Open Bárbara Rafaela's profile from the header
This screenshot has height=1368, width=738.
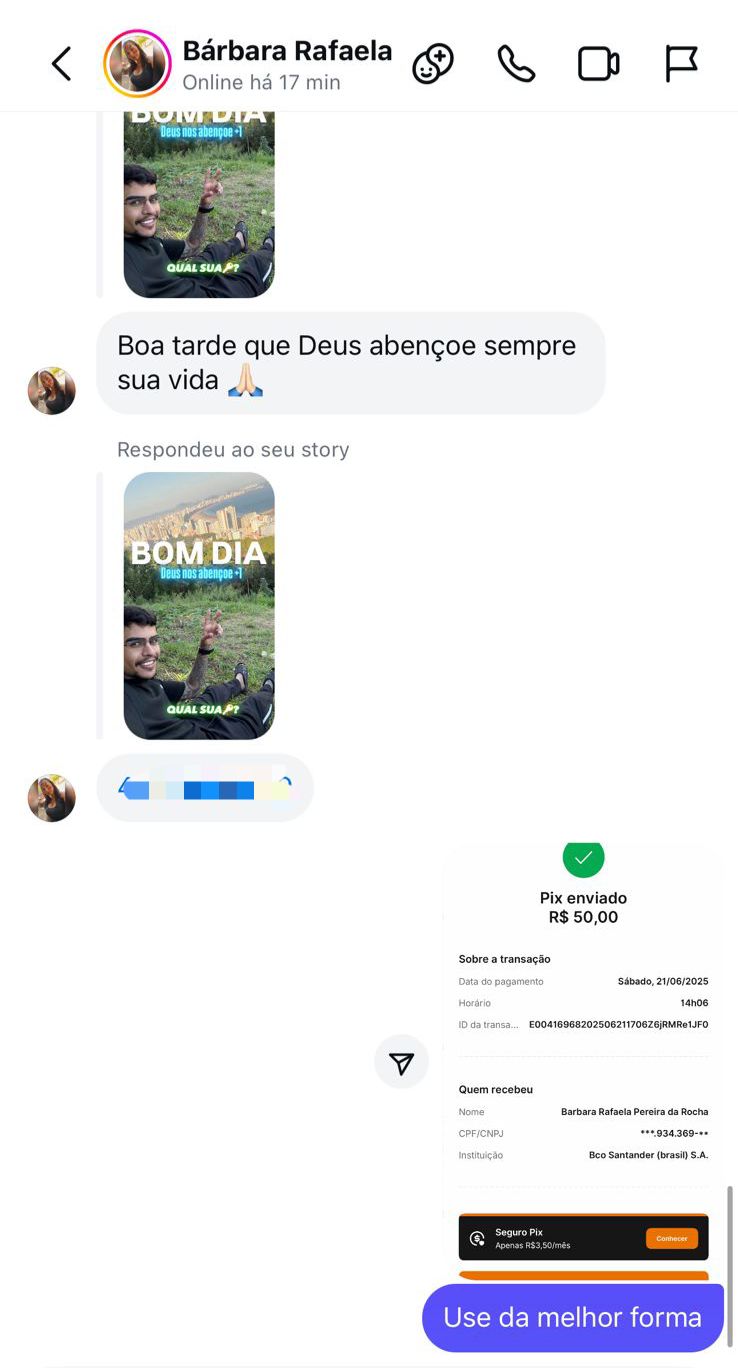point(286,63)
